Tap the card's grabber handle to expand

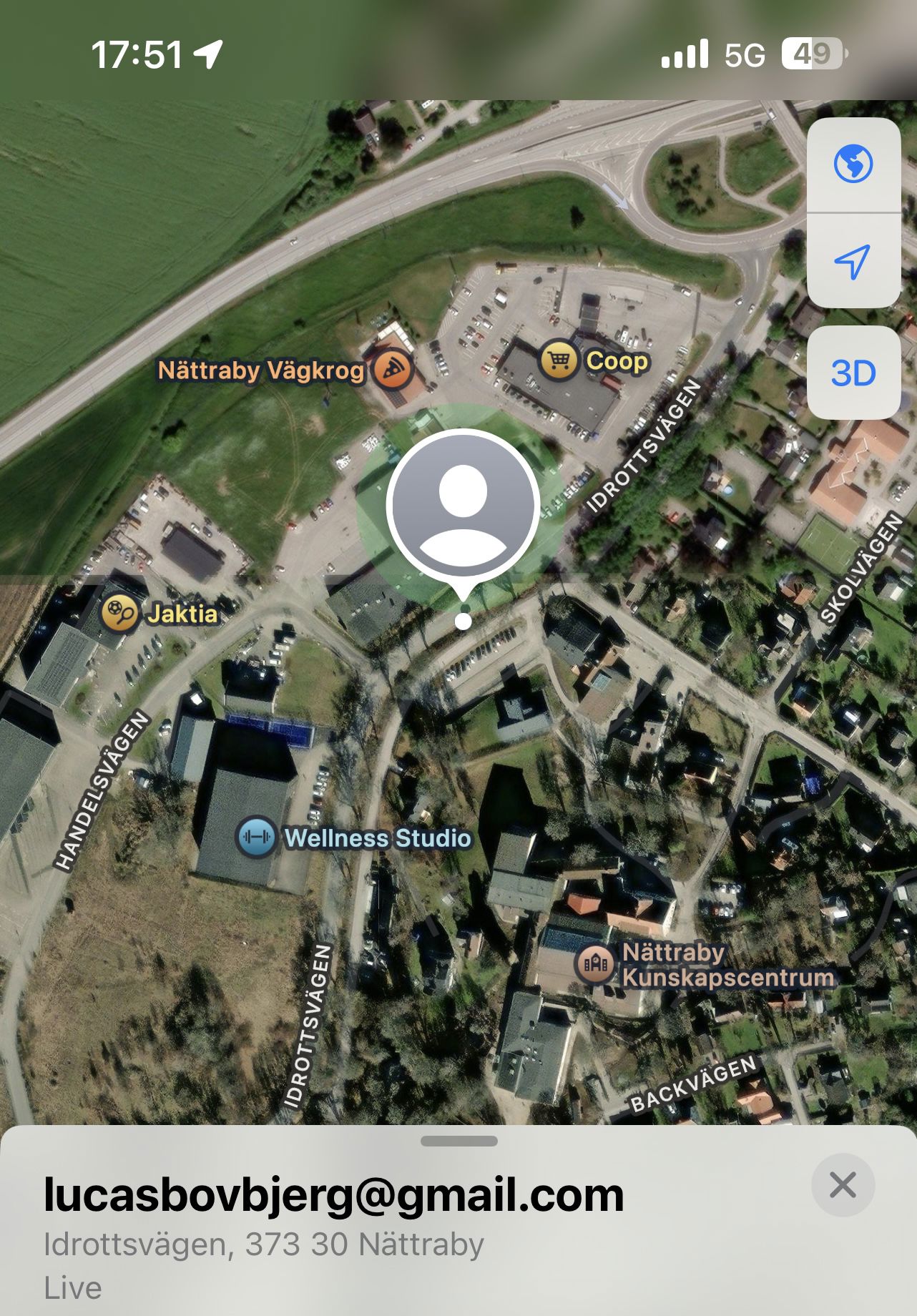pos(458,1141)
